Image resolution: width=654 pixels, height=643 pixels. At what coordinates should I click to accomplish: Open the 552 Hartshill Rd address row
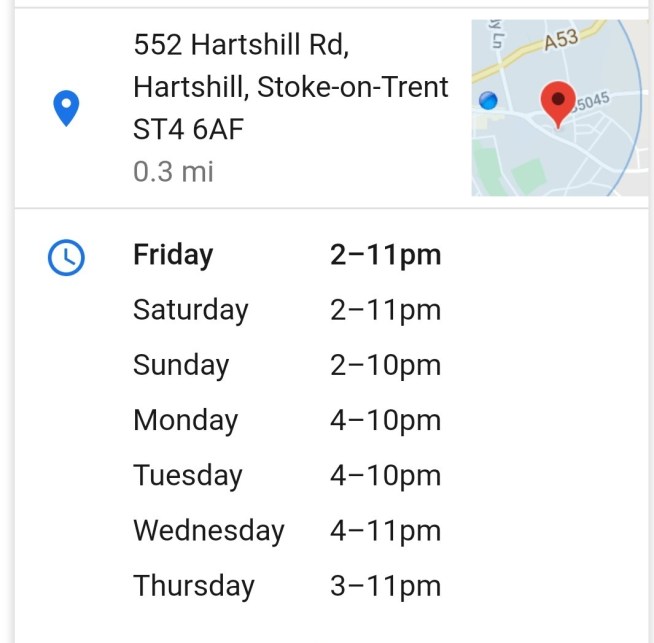290,108
